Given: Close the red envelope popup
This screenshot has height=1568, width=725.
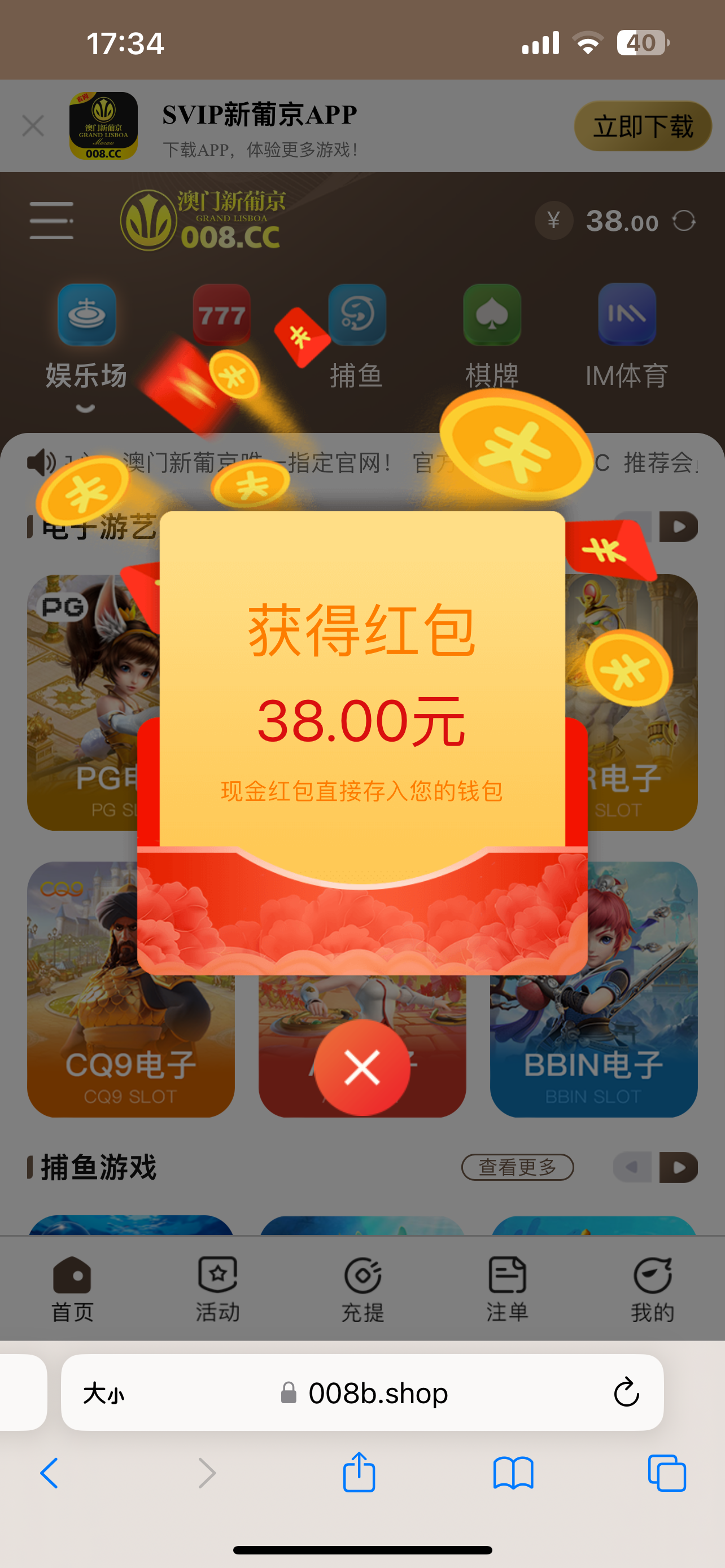Looking at the screenshot, I should [x=361, y=1068].
